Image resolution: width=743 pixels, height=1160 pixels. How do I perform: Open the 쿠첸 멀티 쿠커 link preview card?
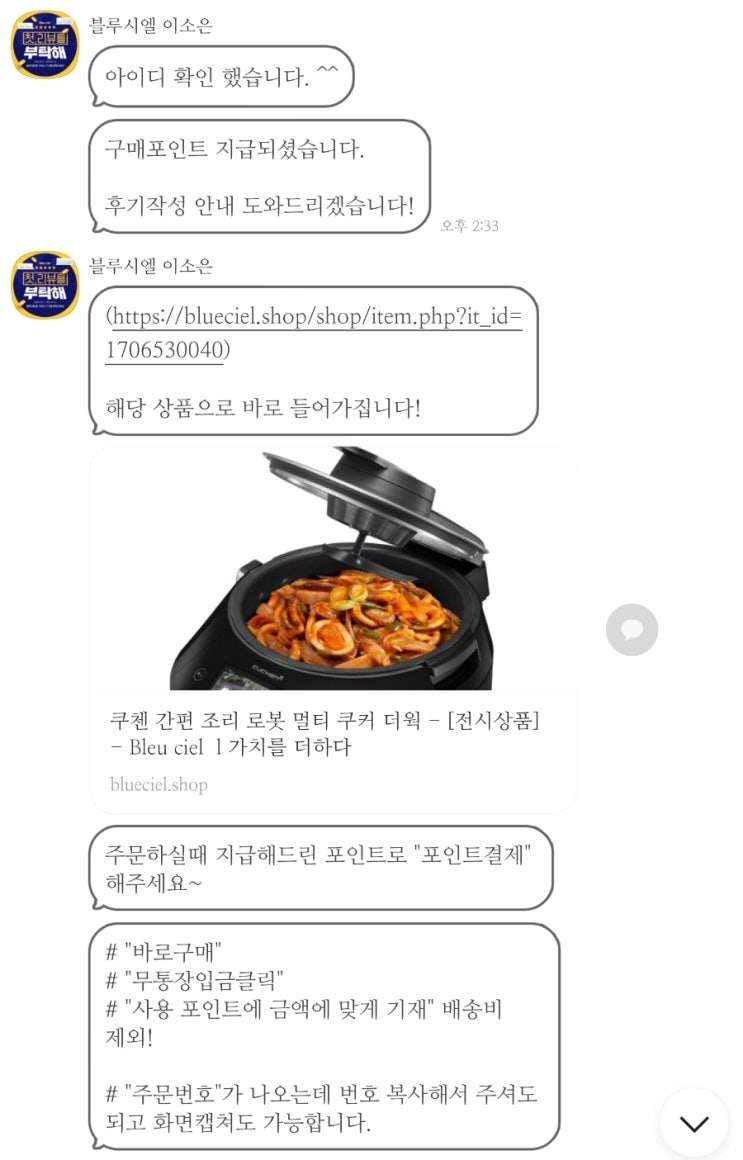[333, 630]
